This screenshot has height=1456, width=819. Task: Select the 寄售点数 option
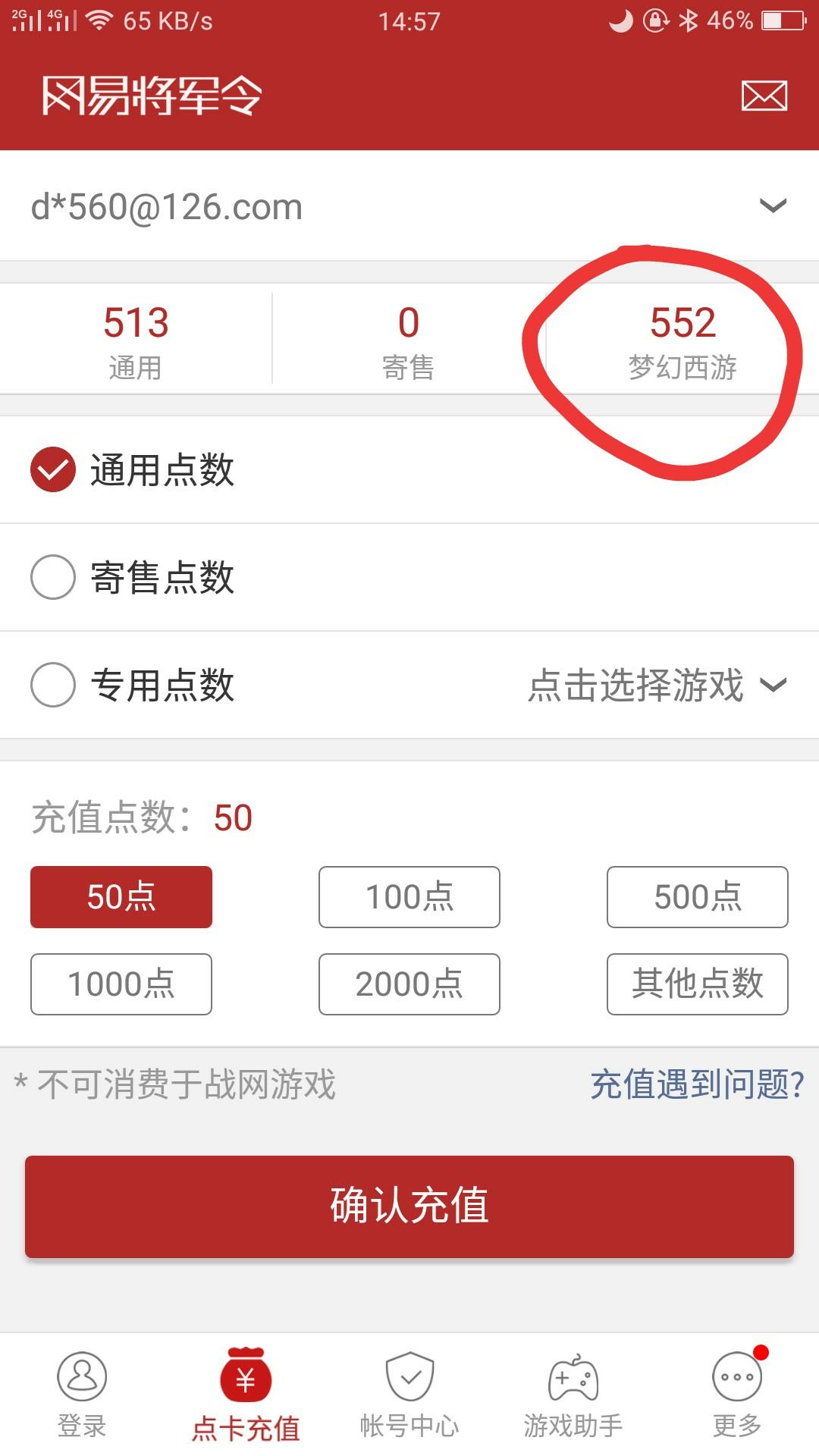tap(409, 577)
